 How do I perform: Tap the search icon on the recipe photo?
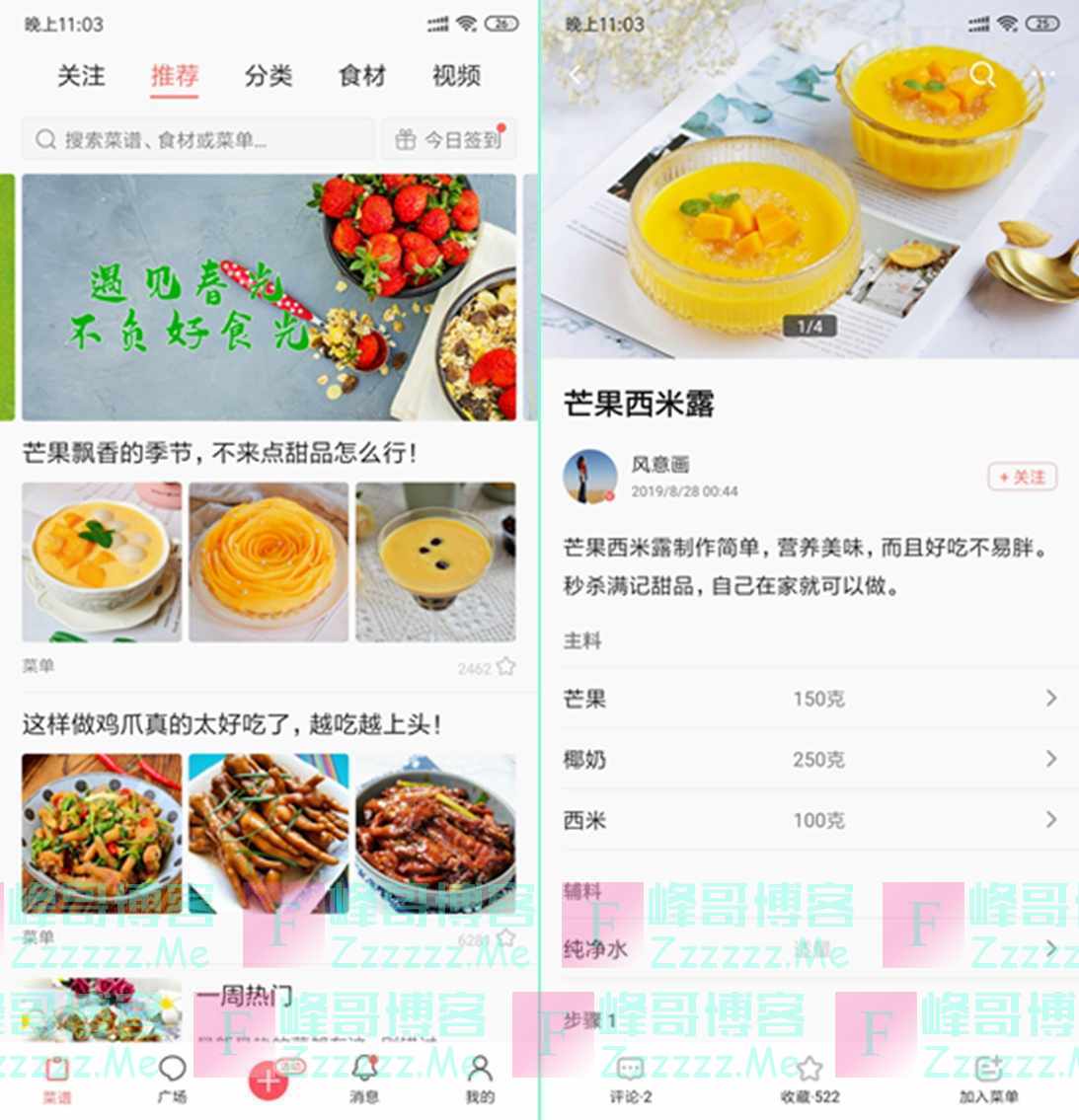[982, 74]
